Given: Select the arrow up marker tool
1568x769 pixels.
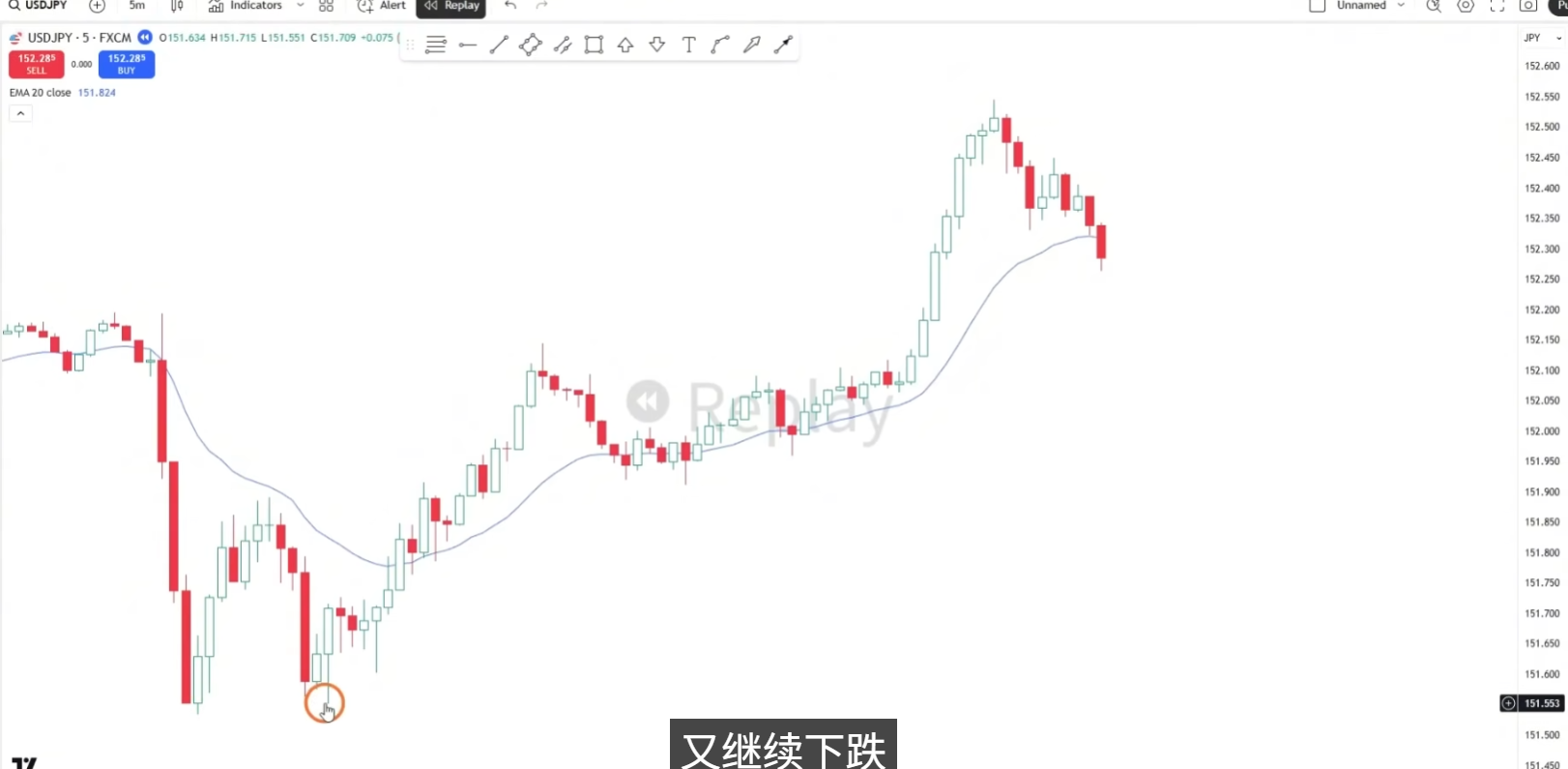Looking at the screenshot, I should tap(625, 44).
